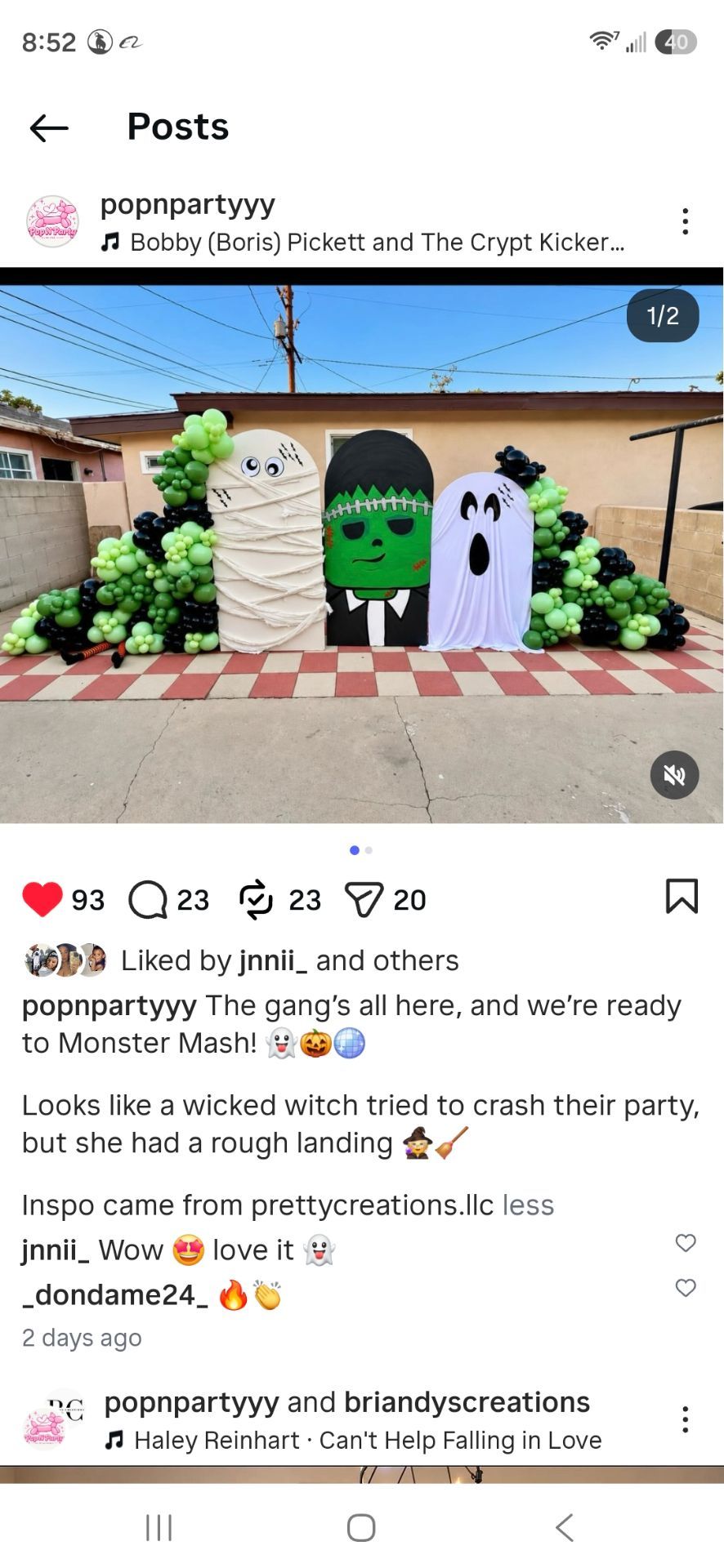This screenshot has width=724, height=1568.
Task: Go back from the Posts screen
Action: tap(49, 127)
